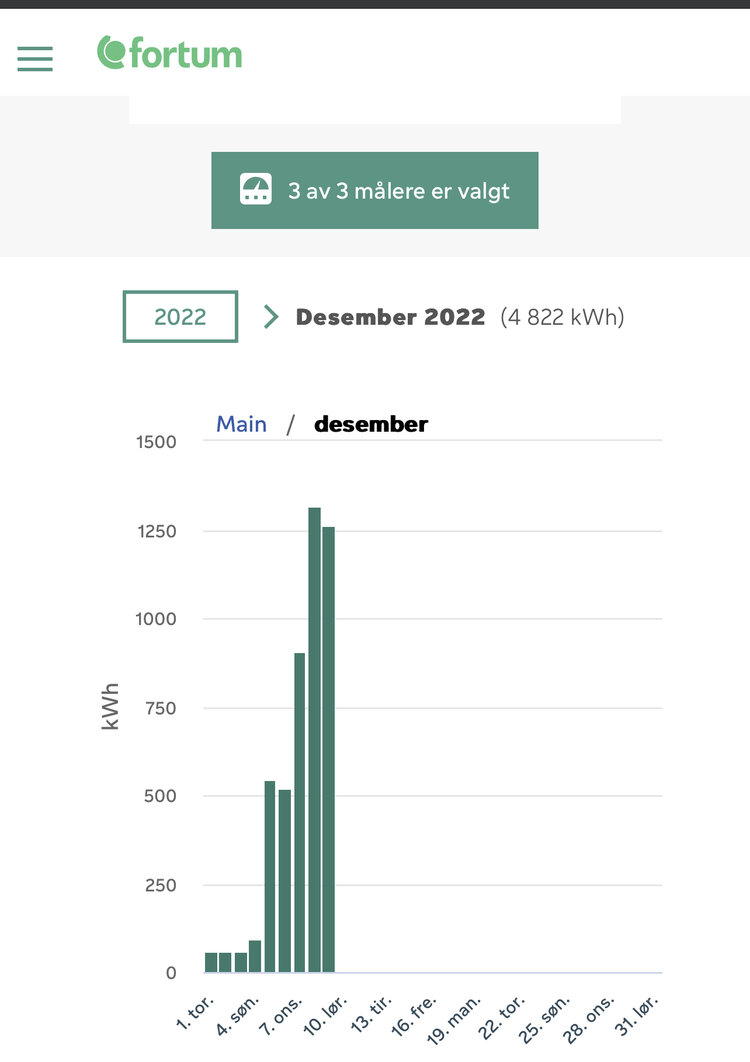
Task: Go back to Main chart breadcrumb
Action: pos(241,424)
